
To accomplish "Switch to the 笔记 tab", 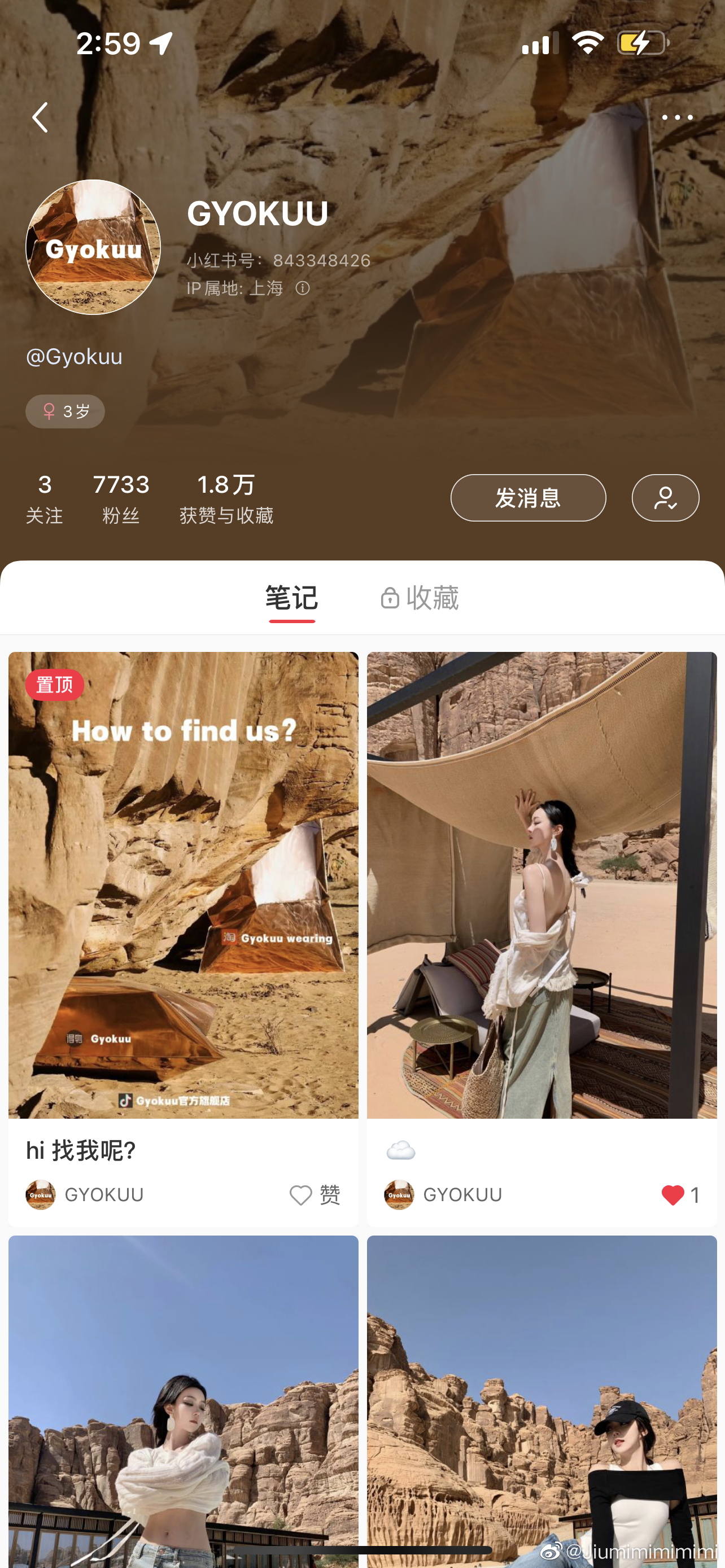I will (x=291, y=598).
